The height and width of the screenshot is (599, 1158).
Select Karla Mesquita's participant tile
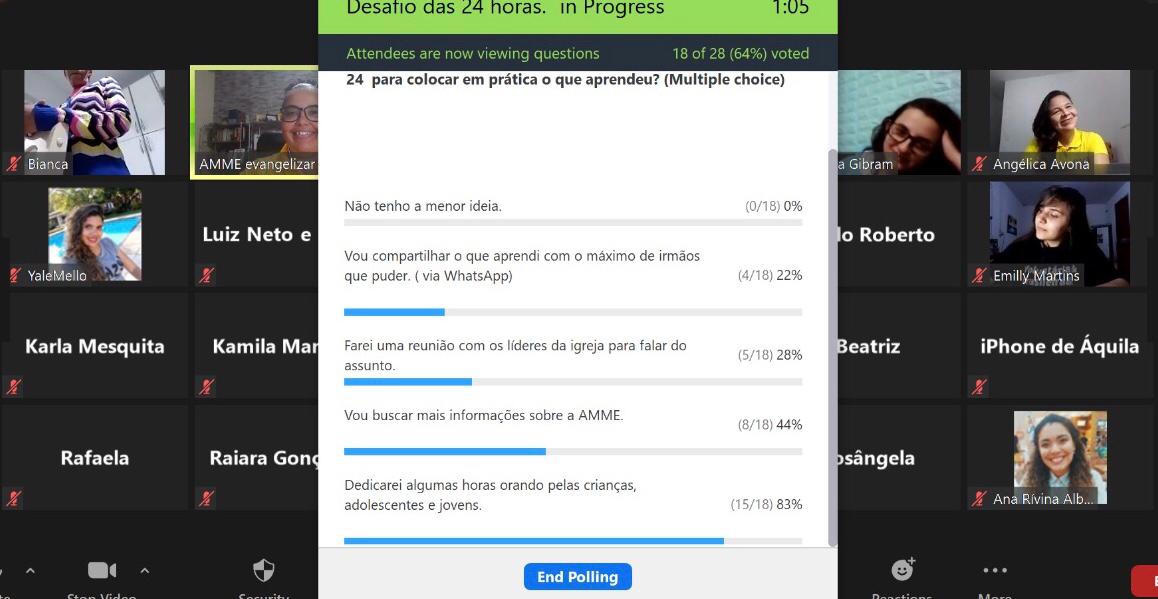[94, 346]
